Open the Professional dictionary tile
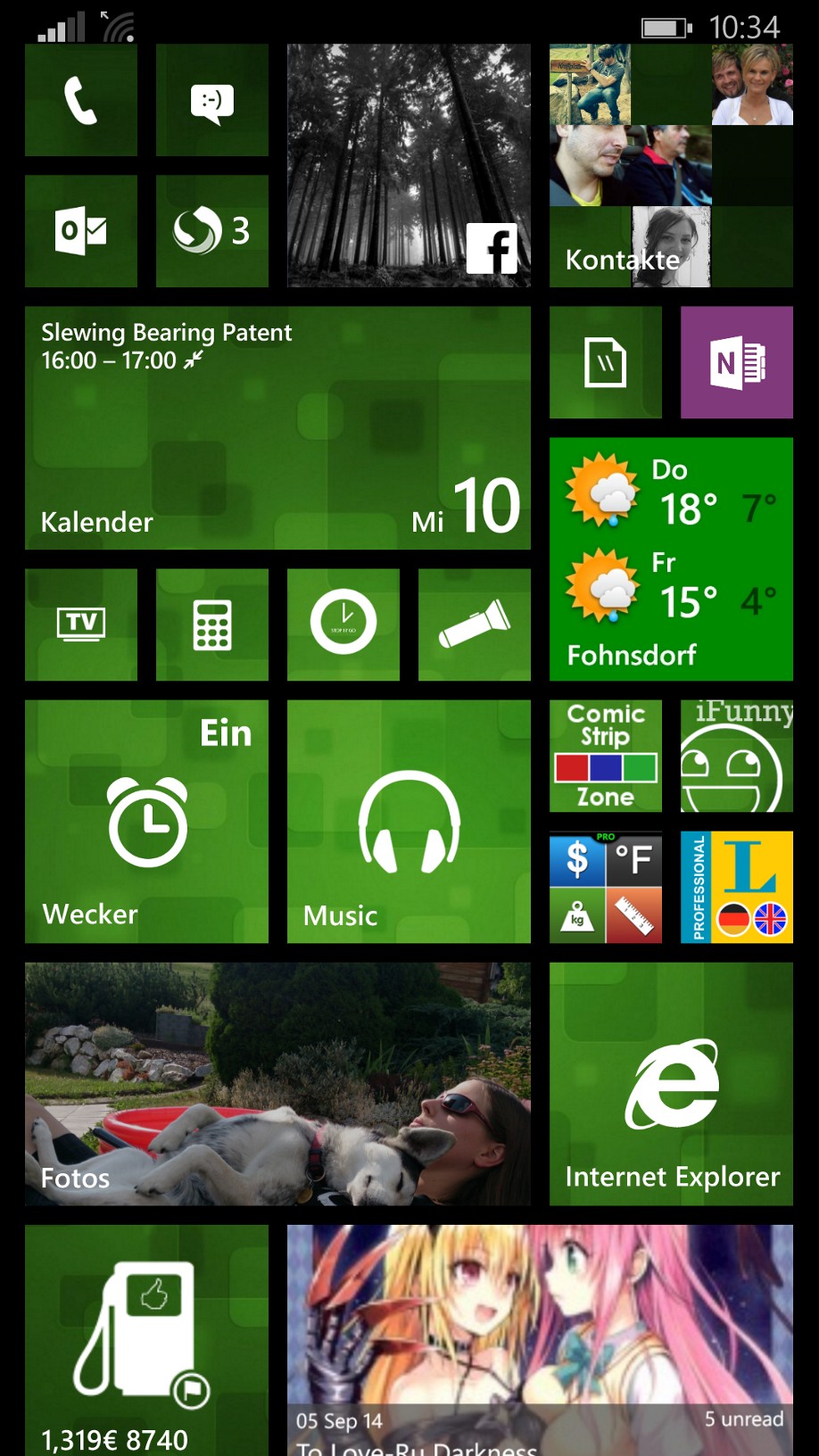Viewport: 819px width, 1456px height. tap(737, 887)
